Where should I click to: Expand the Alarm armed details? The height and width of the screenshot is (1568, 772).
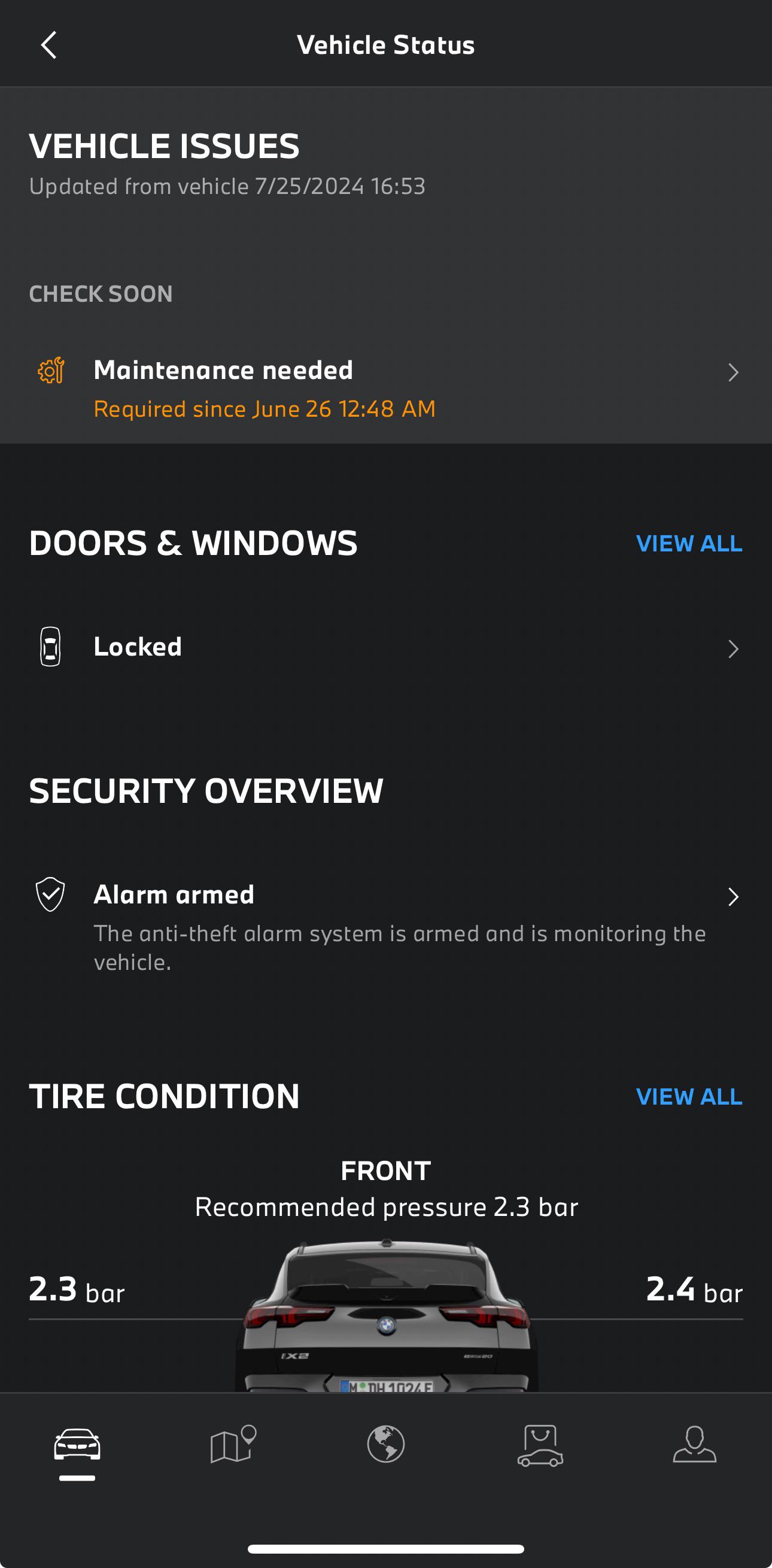pos(734,897)
